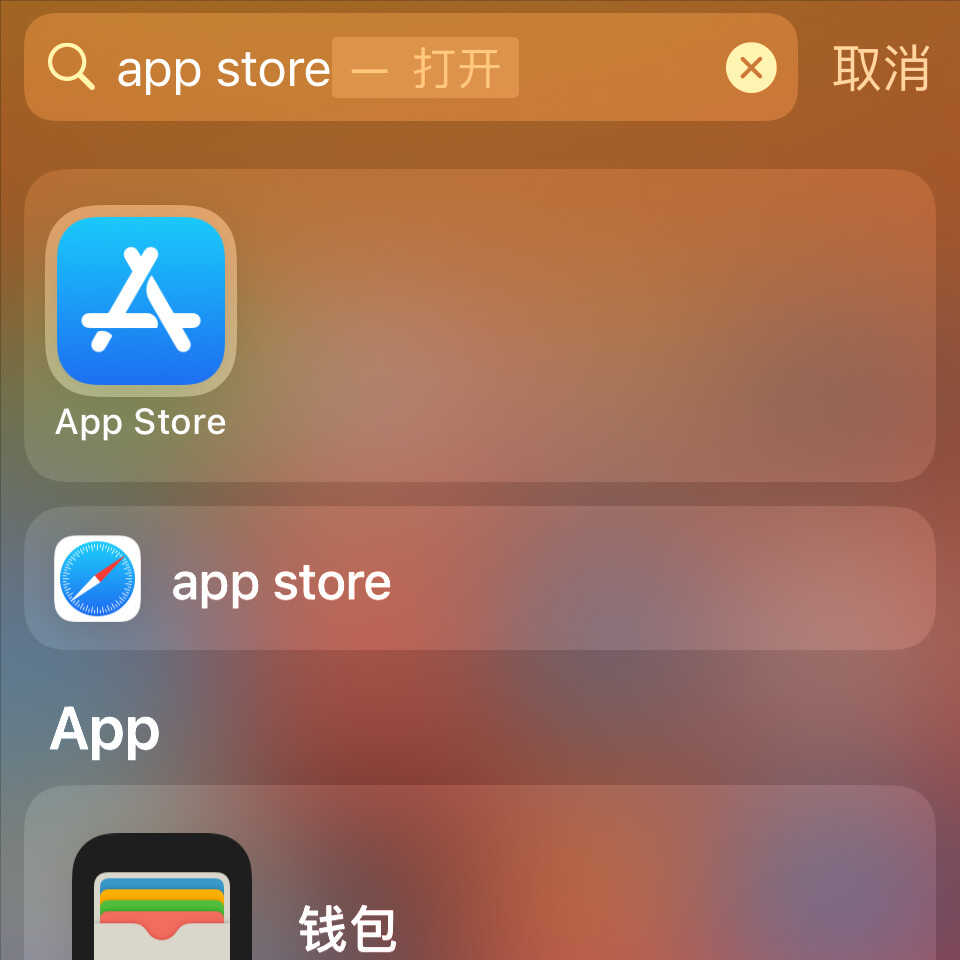
Task: Clear the search text with the X button
Action: coord(751,68)
